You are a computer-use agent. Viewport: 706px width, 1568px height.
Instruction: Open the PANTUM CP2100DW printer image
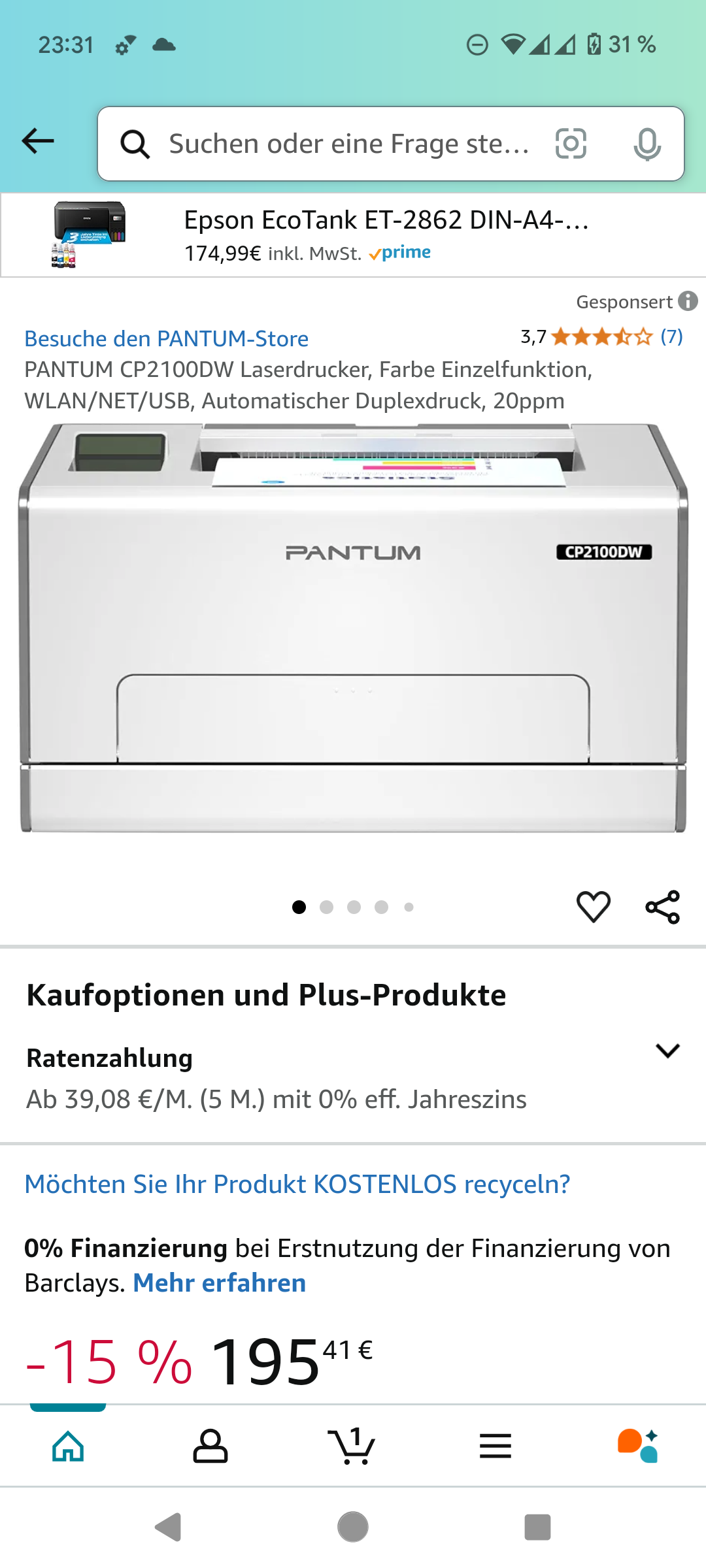click(353, 627)
